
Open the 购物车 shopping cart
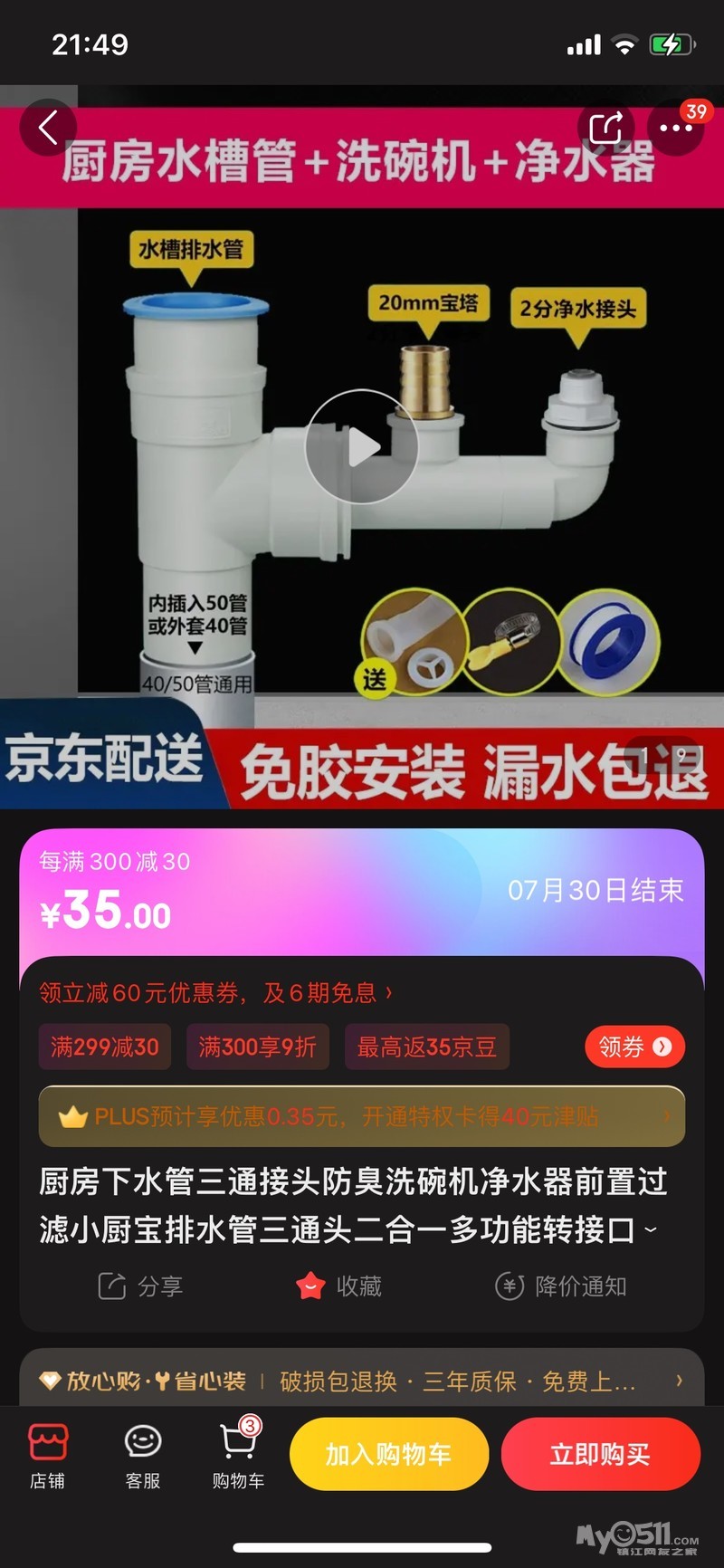238,1455
